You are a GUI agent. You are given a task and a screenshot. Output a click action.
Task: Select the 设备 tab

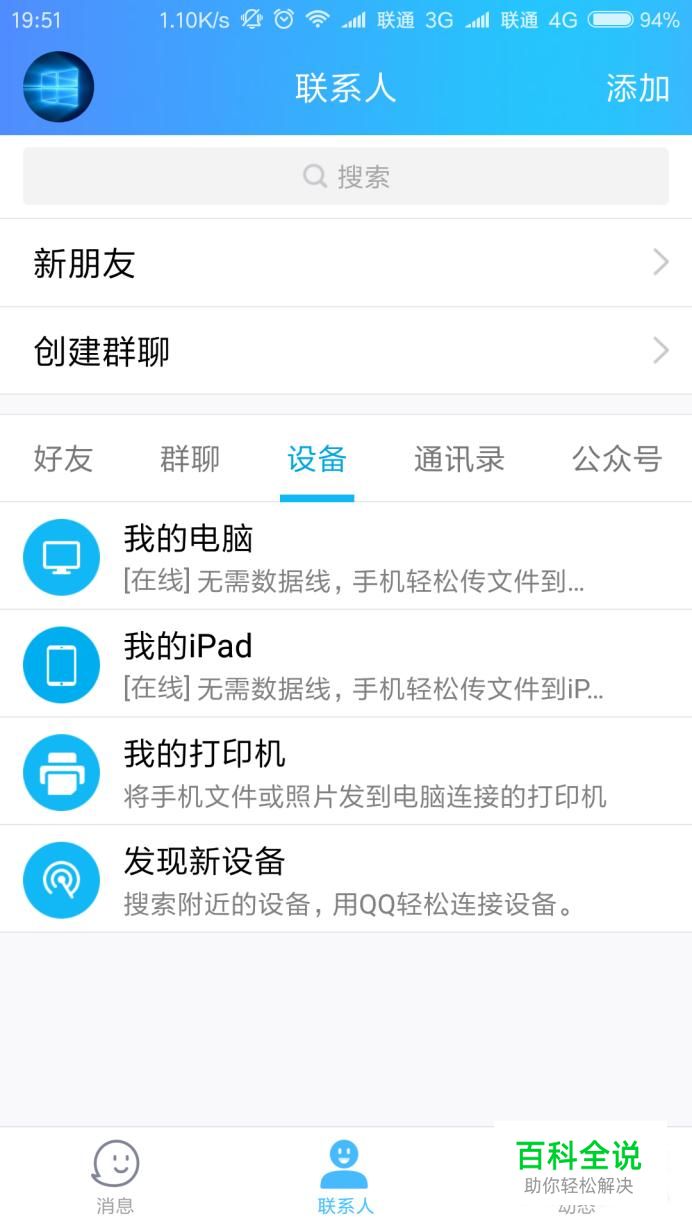[x=317, y=459]
